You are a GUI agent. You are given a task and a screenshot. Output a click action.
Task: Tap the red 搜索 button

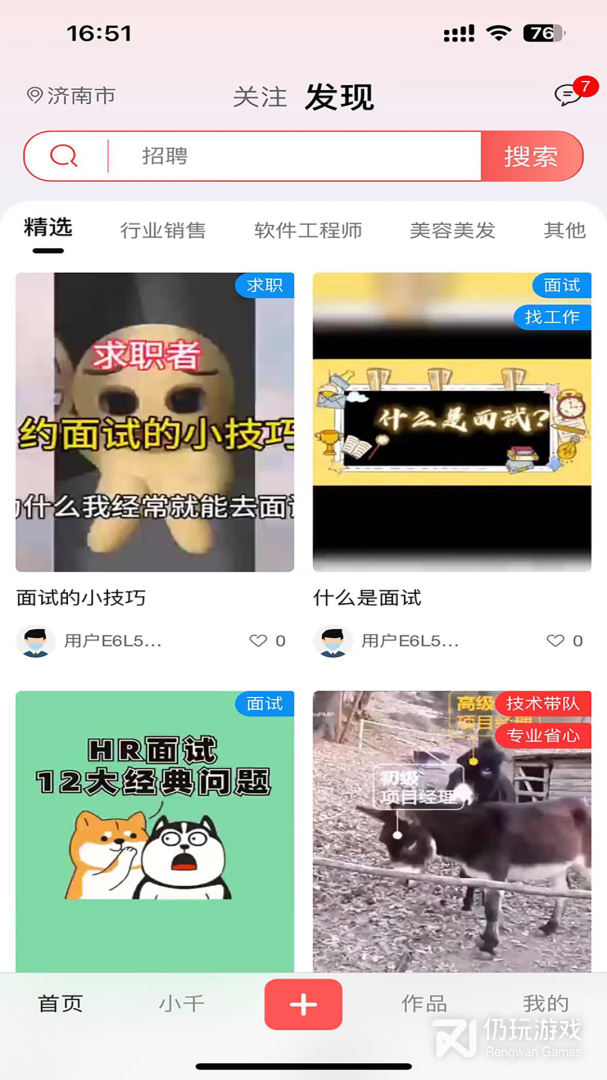tap(531, 156)
